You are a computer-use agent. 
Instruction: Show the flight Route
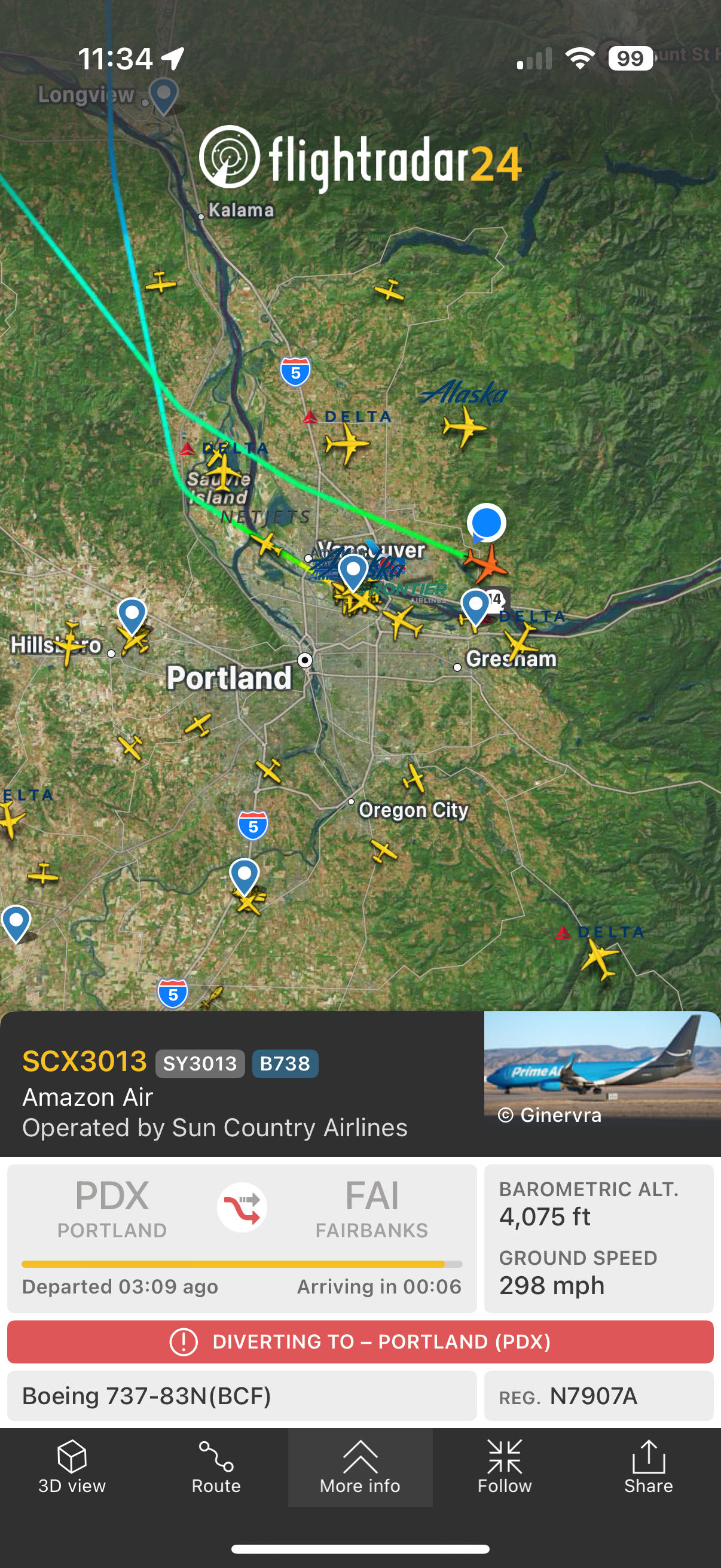(x=216, y=1467)
